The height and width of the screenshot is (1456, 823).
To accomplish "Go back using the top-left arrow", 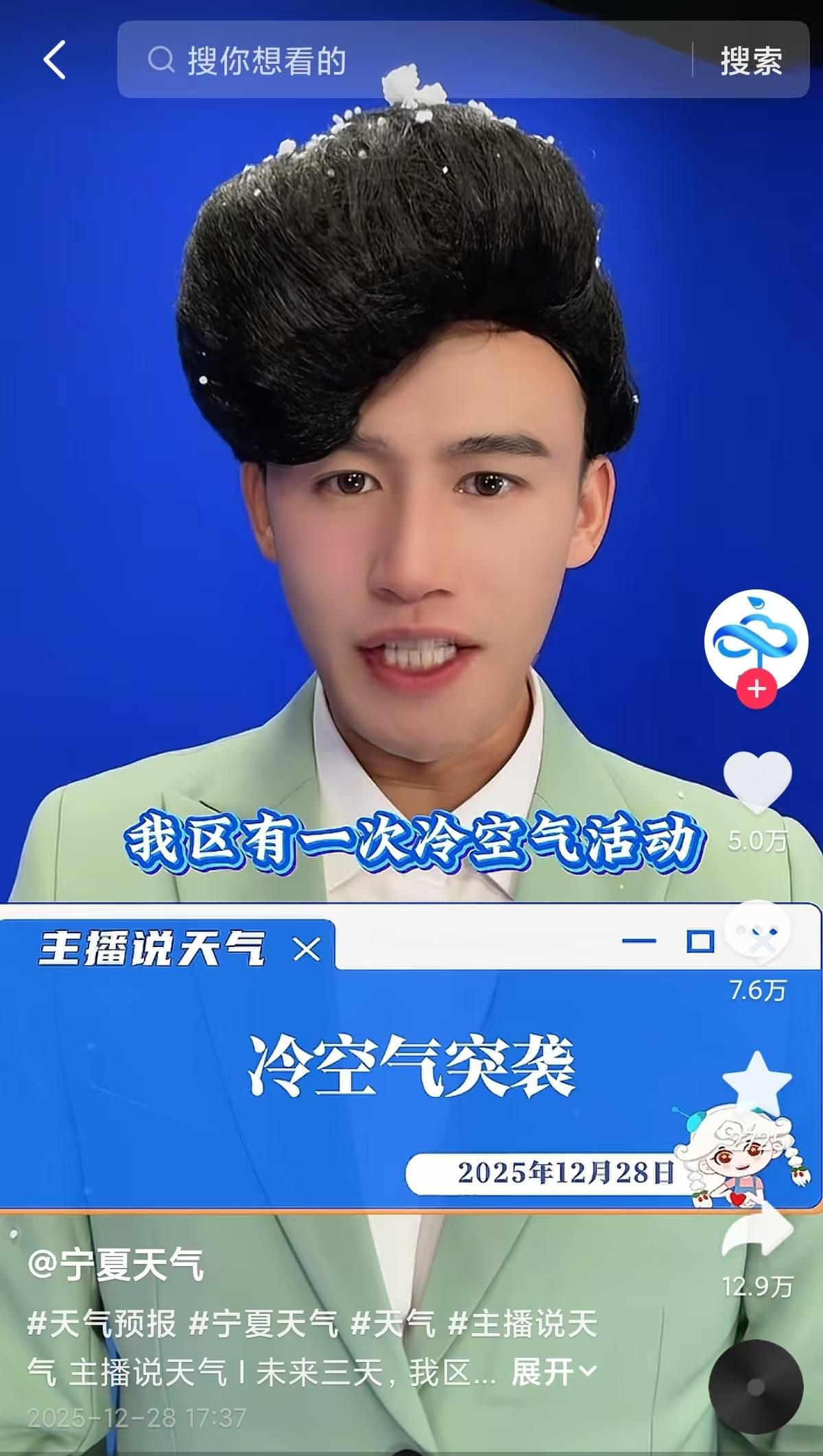I will [x=55, y=60].
